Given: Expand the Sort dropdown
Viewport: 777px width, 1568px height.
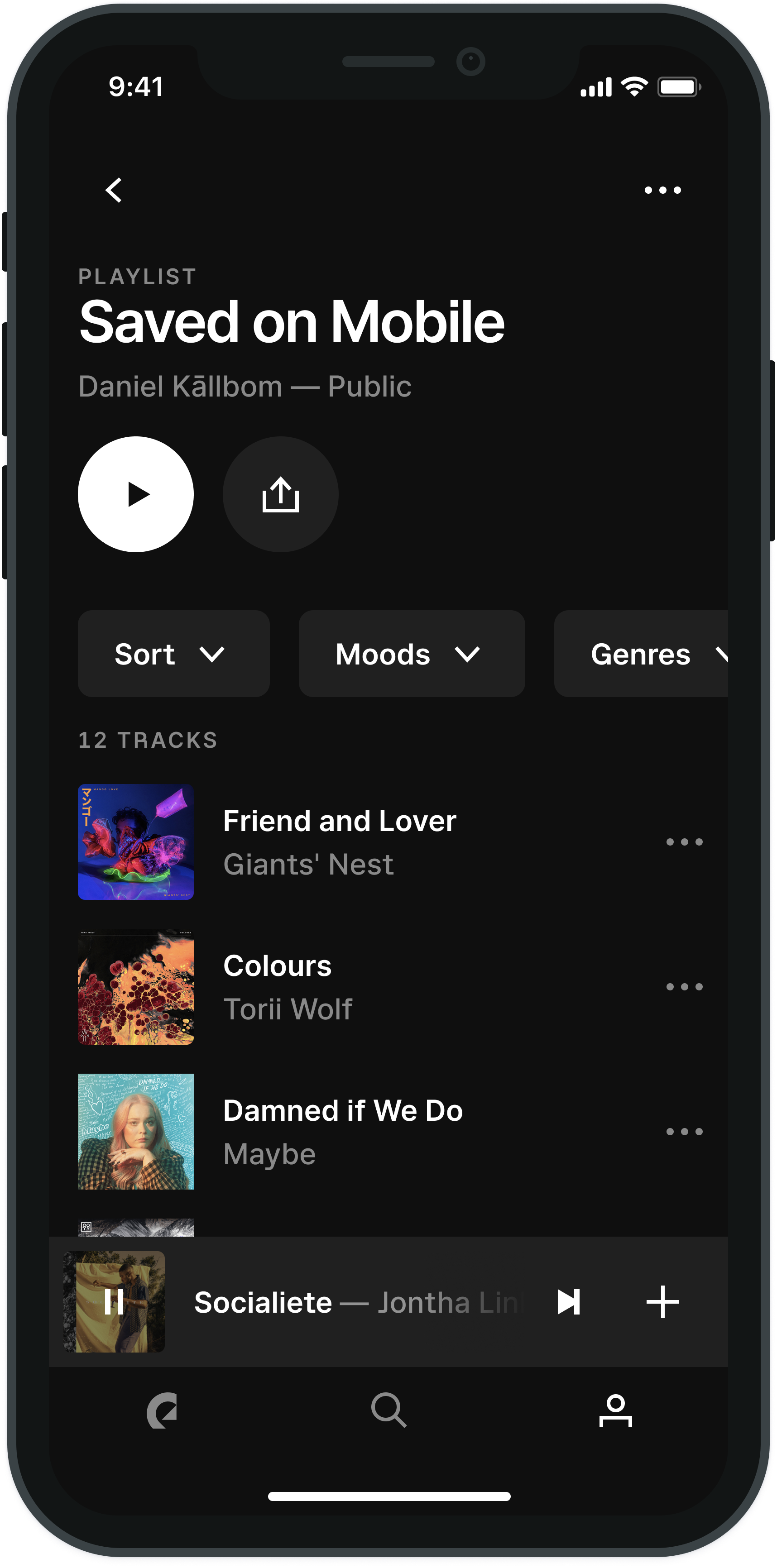Looking at the screenshot, I should coord(173,654).
